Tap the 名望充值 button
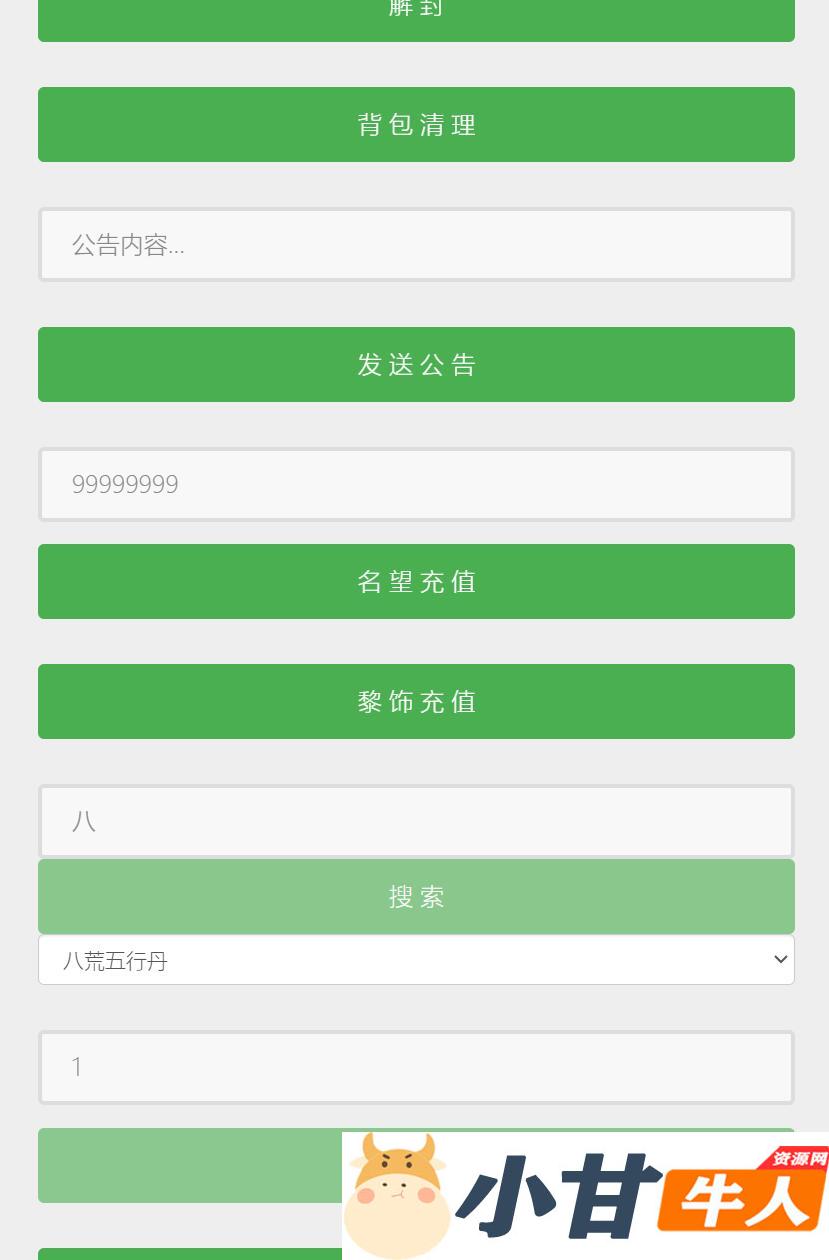The image size is (829, 1260). click(x=416, y=581)
